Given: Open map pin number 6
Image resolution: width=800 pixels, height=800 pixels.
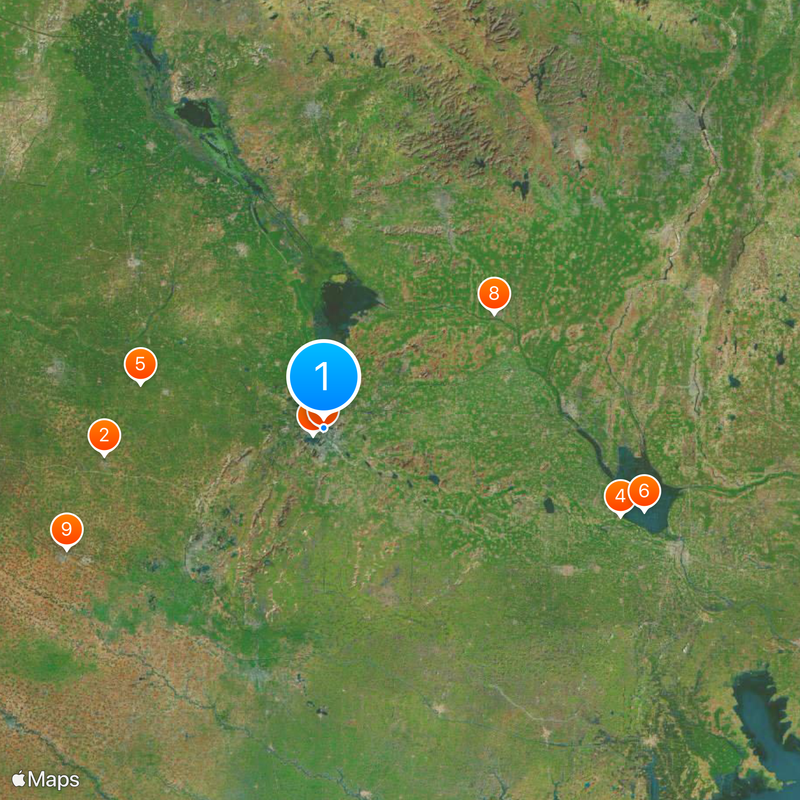Looking at the screenshot, I should [645, 490].
